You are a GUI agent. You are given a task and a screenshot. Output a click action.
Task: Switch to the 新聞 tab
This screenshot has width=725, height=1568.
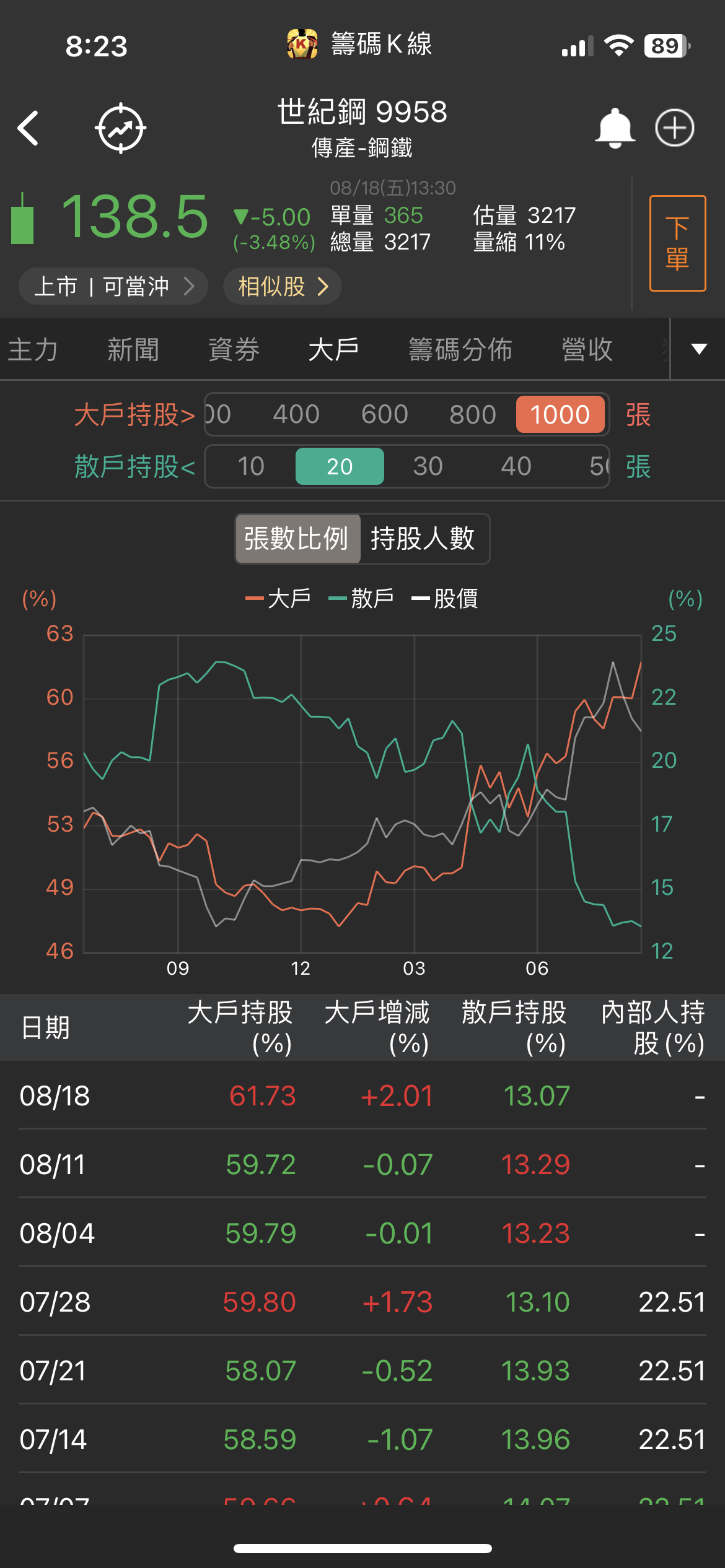(133, 349)
